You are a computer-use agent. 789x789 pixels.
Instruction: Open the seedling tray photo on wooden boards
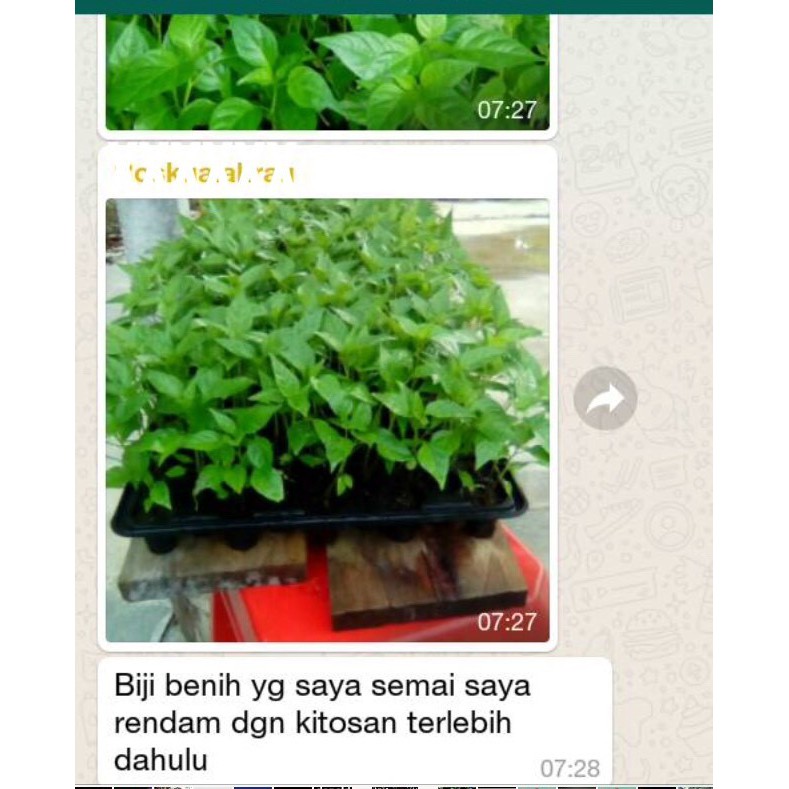pos(327,420)
